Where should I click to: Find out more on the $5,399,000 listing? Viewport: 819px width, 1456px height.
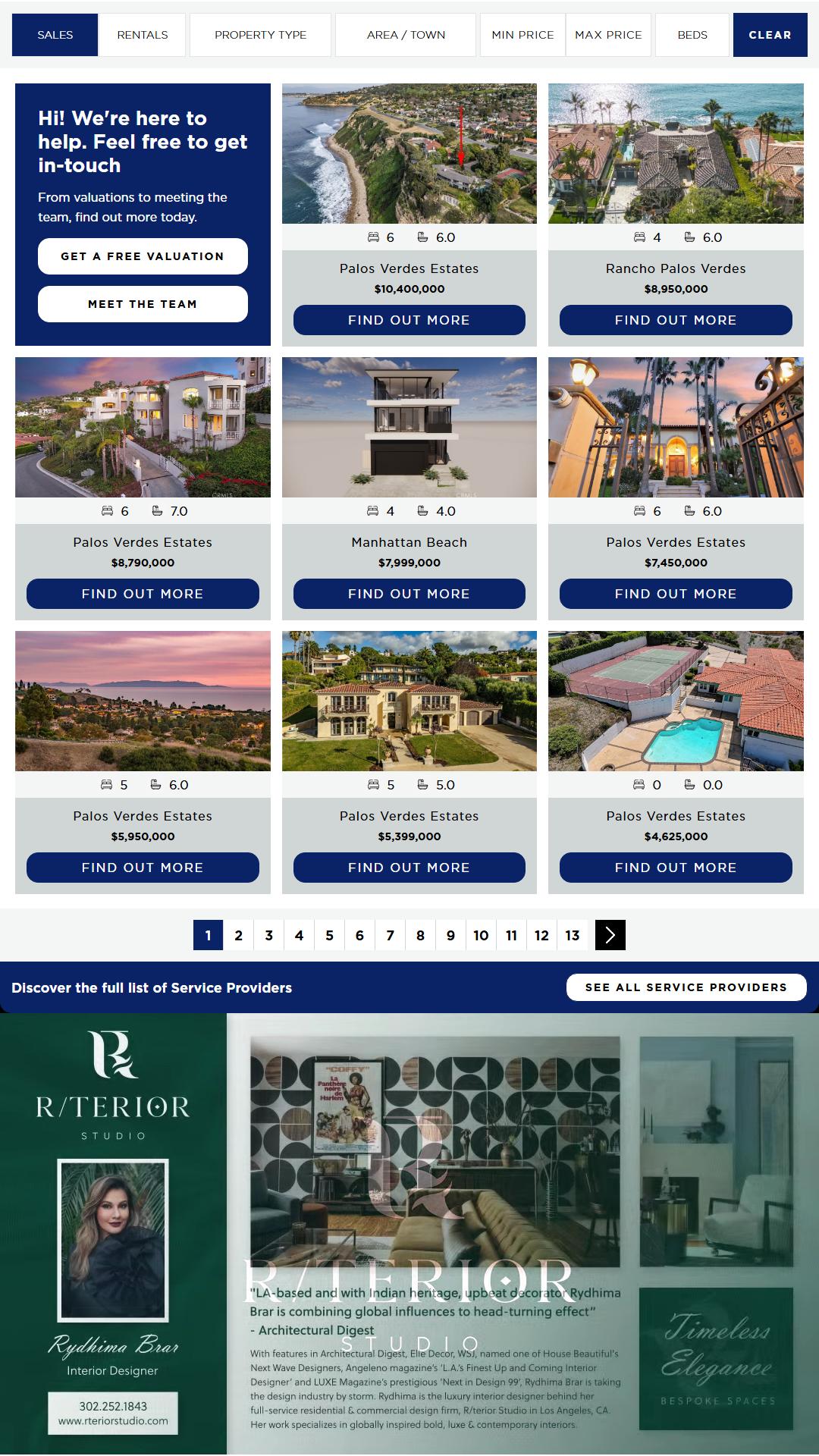[x=409, y=868]
